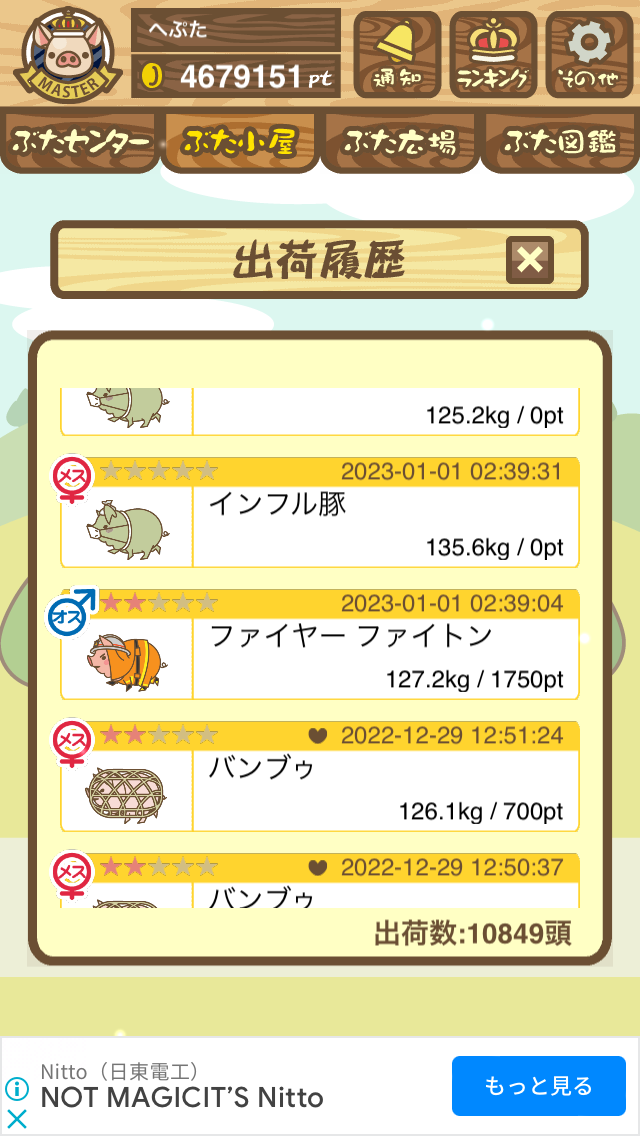
Task: Switch to ぶた図鑑 tab
Action: tap(560, 143)
